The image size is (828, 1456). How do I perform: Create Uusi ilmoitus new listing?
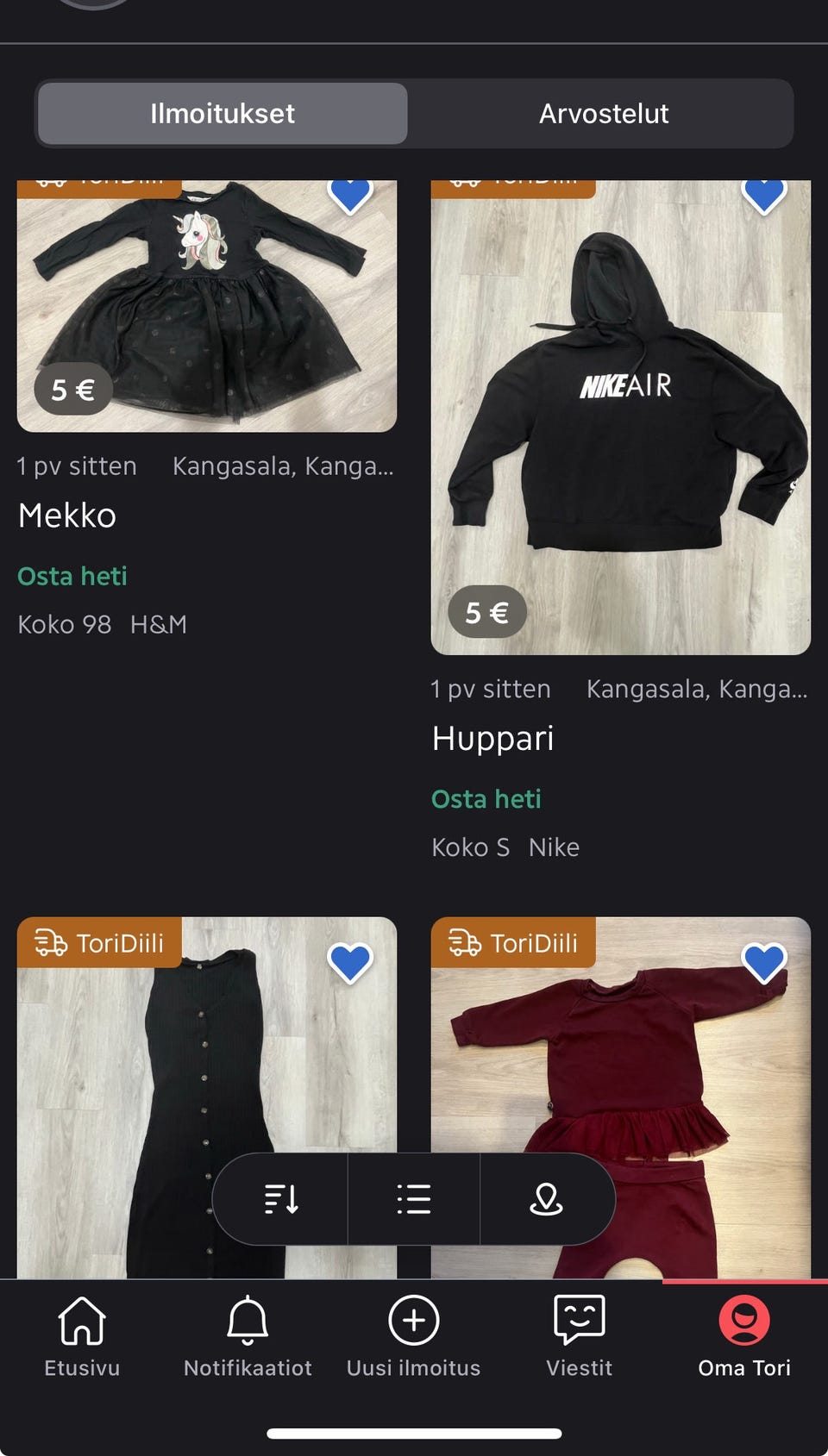pyautogui.click(x=414, y=1337)
